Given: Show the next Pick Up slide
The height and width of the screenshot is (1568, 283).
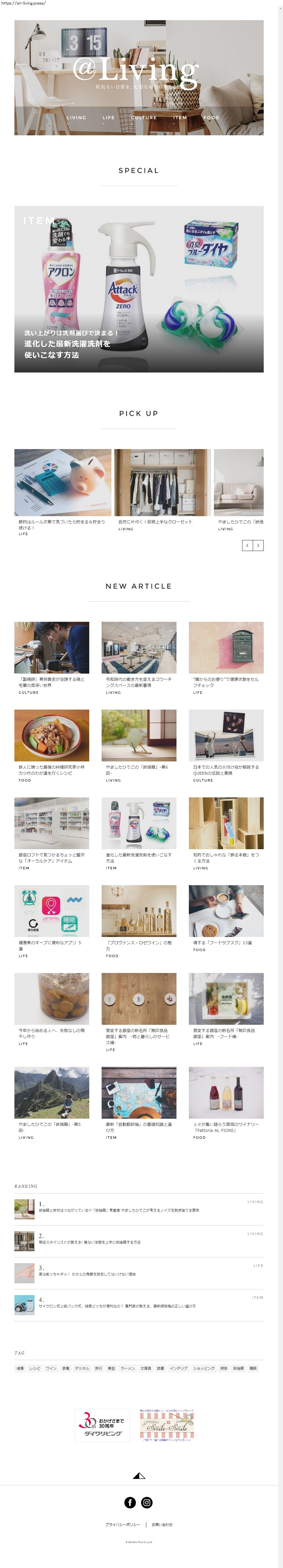Looking at the screenshot, I should 258,546.
